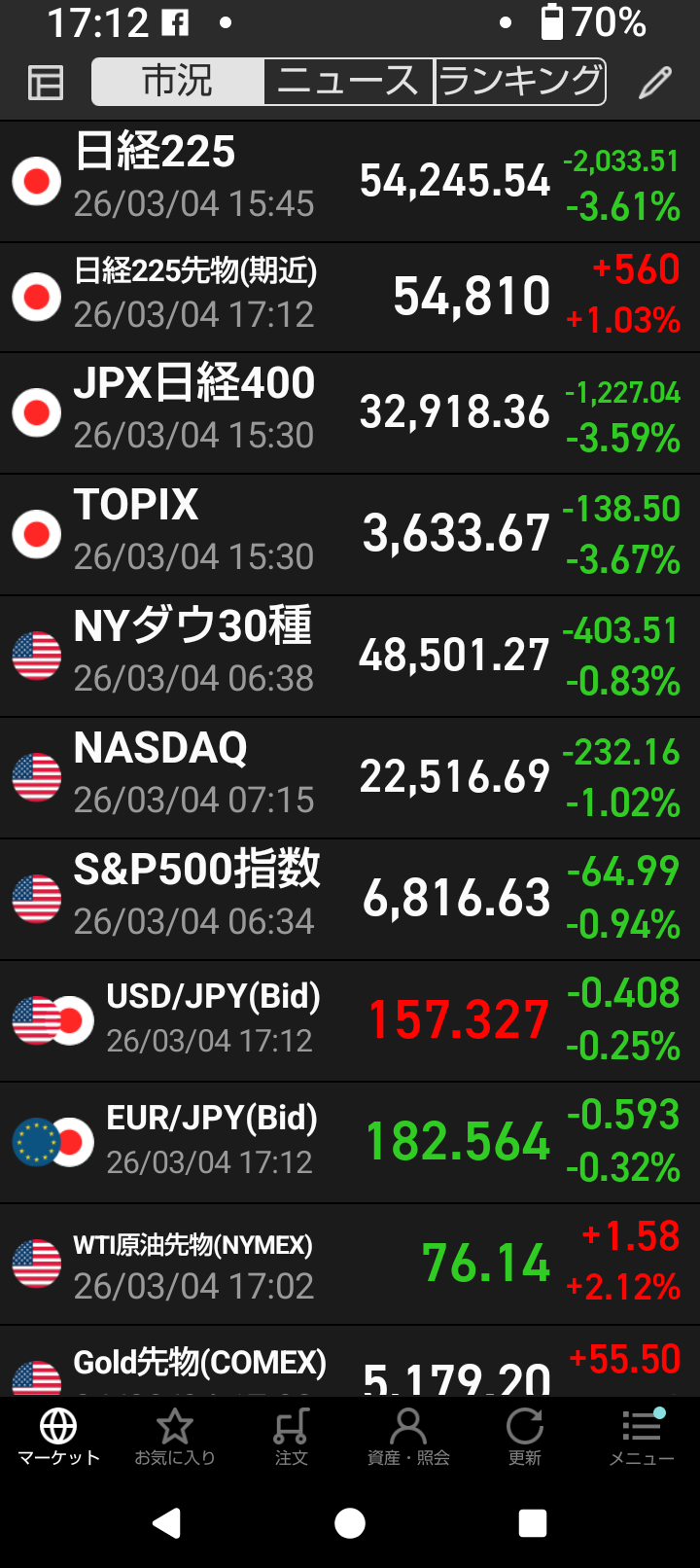Open the S&P500指数 row

(x=350, y=899)
